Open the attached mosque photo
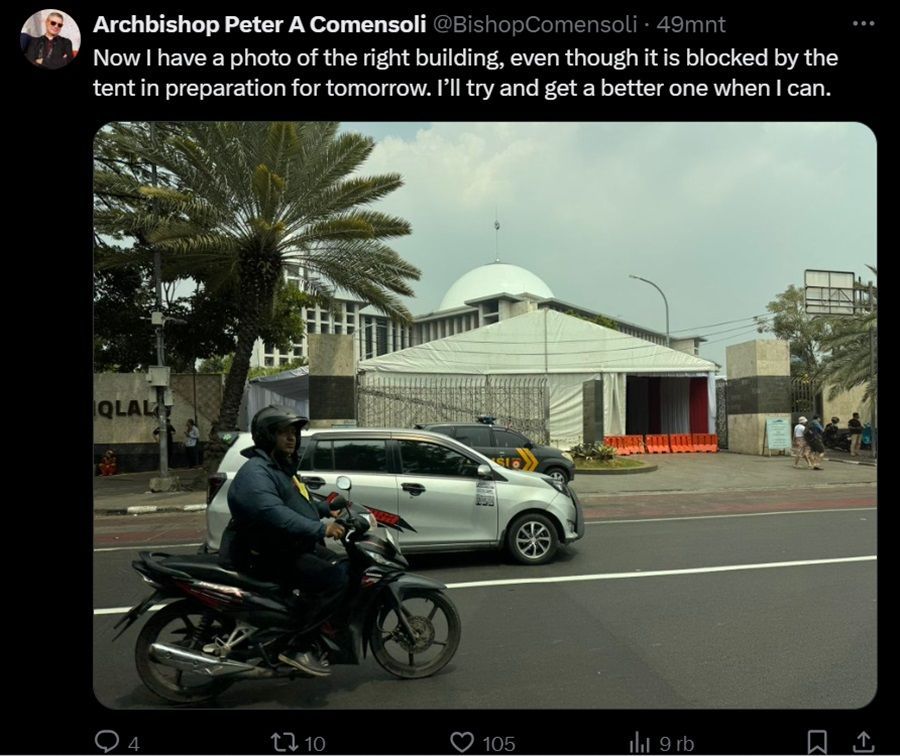900x756 pixels. click(x=484, y=415)
